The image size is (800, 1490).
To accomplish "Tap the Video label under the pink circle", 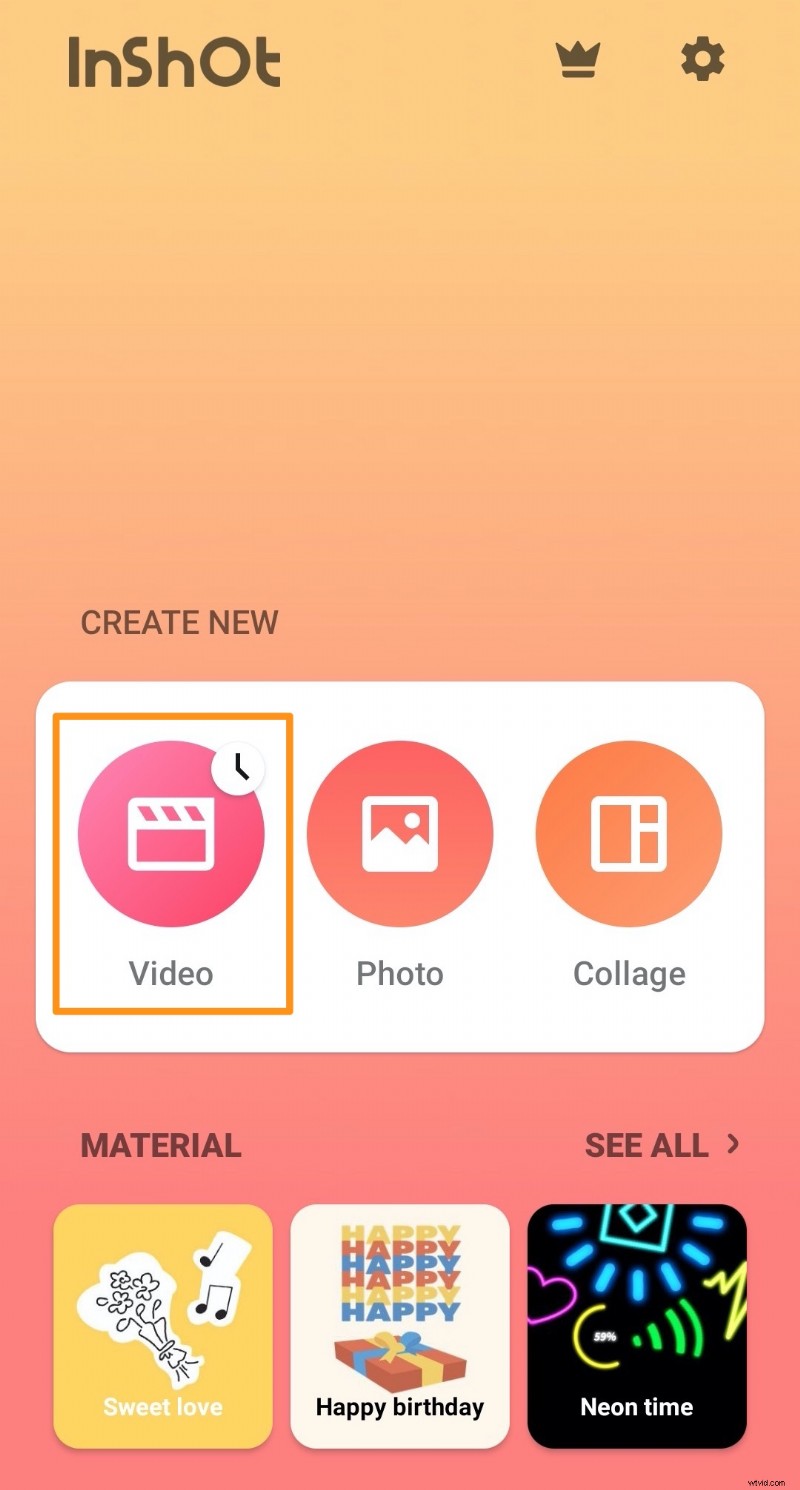I will pyautogui.click(x=171, y=973).
